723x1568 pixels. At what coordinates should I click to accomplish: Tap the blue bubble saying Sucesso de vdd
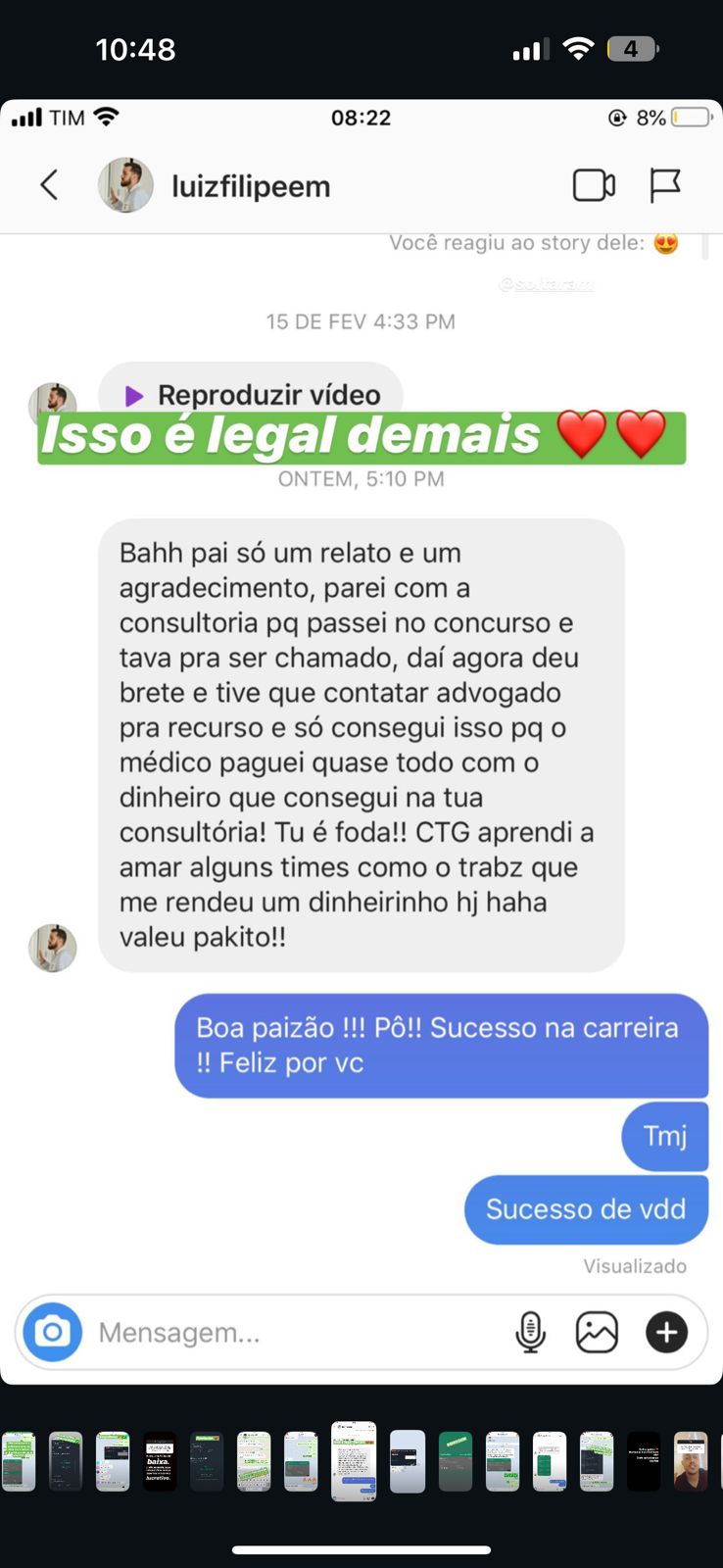pyautogui.click(x=585, y=1208)
